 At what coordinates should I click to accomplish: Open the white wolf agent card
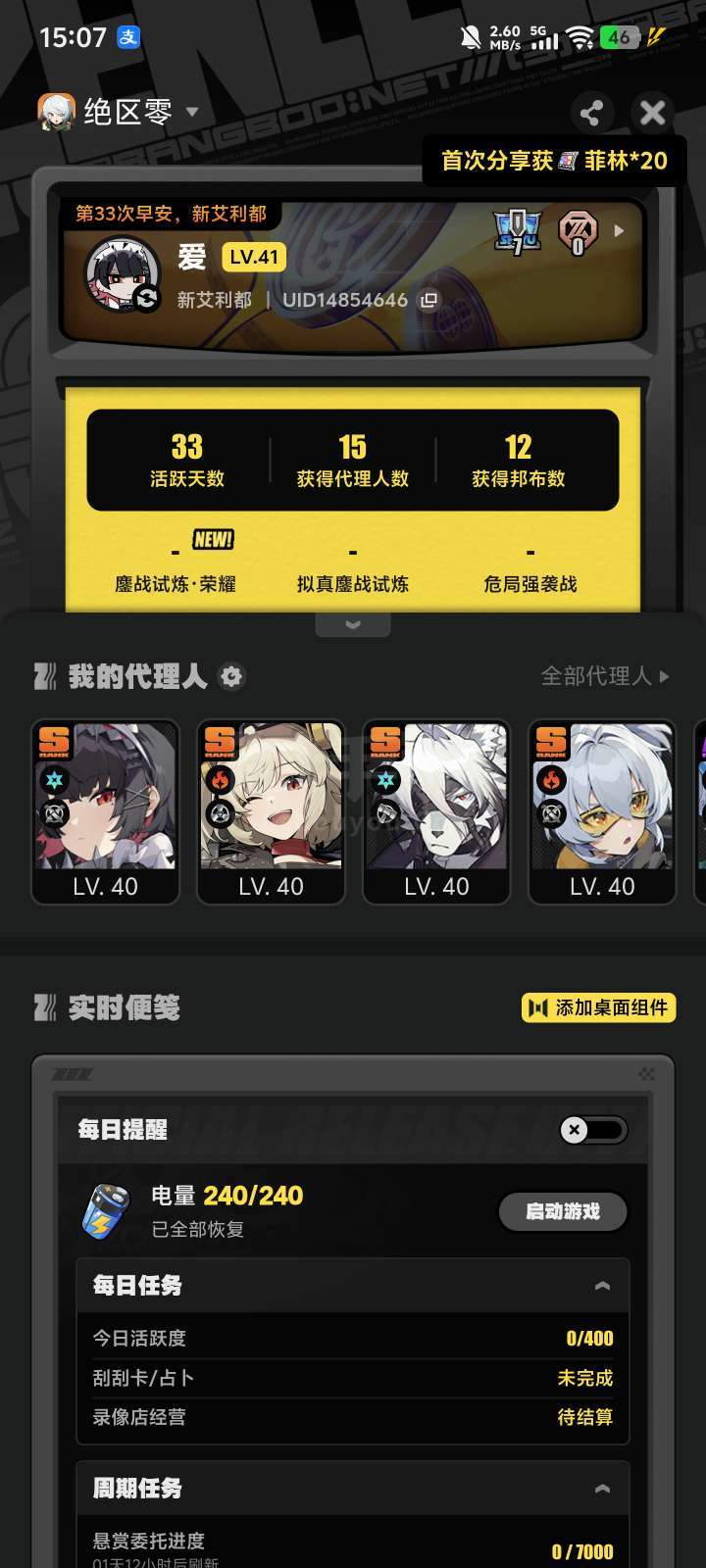[437, 812]
